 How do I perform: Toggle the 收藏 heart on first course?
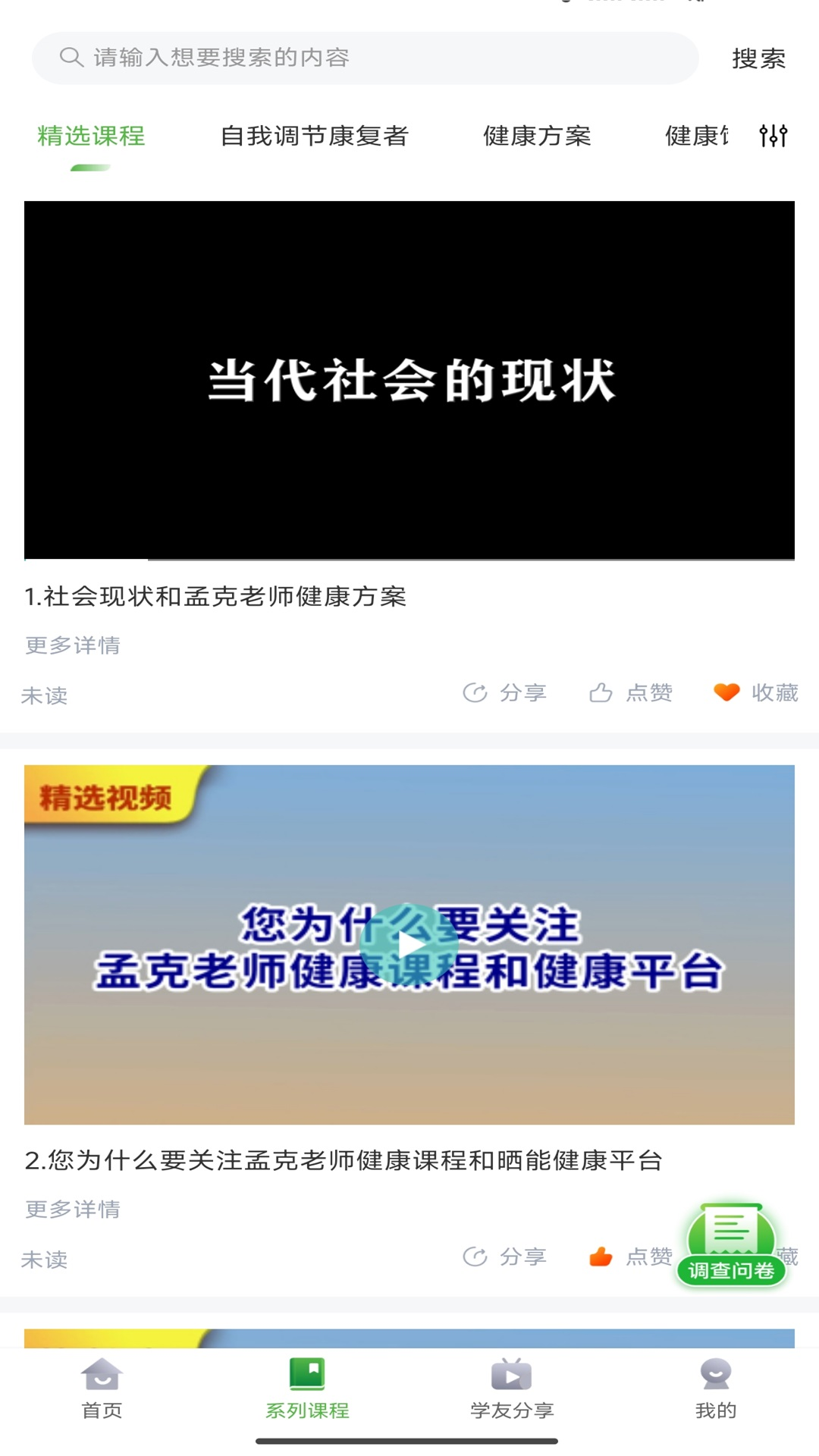(x=755, y=692)
